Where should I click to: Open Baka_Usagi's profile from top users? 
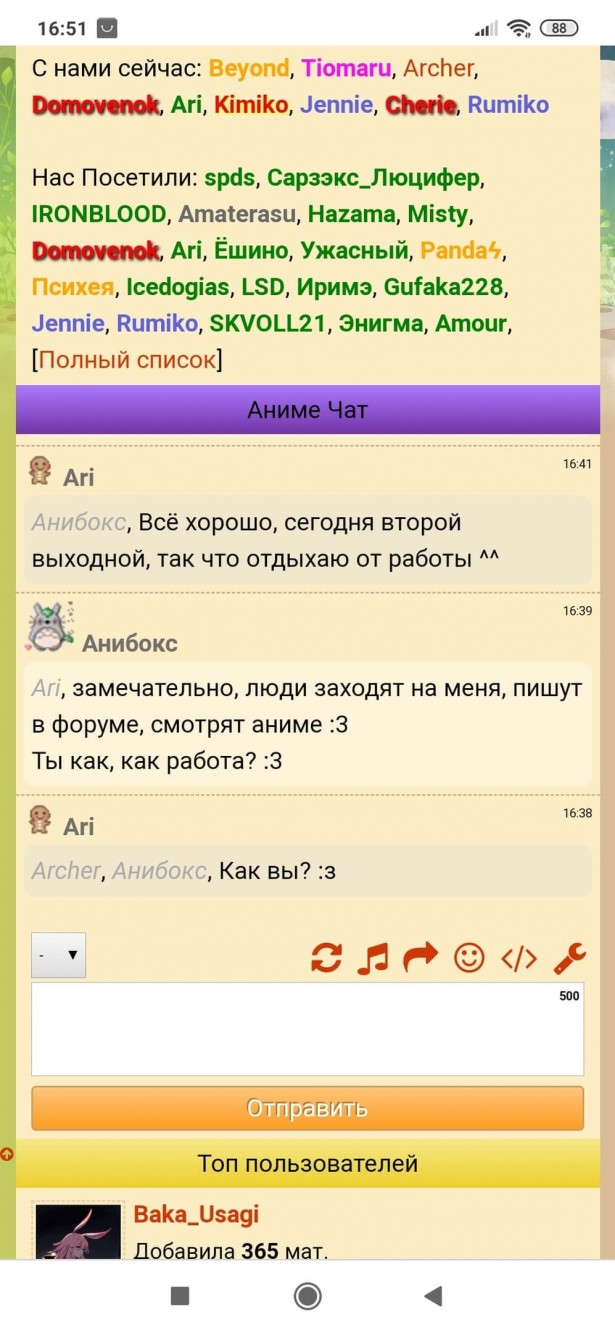pos(196,1214)
